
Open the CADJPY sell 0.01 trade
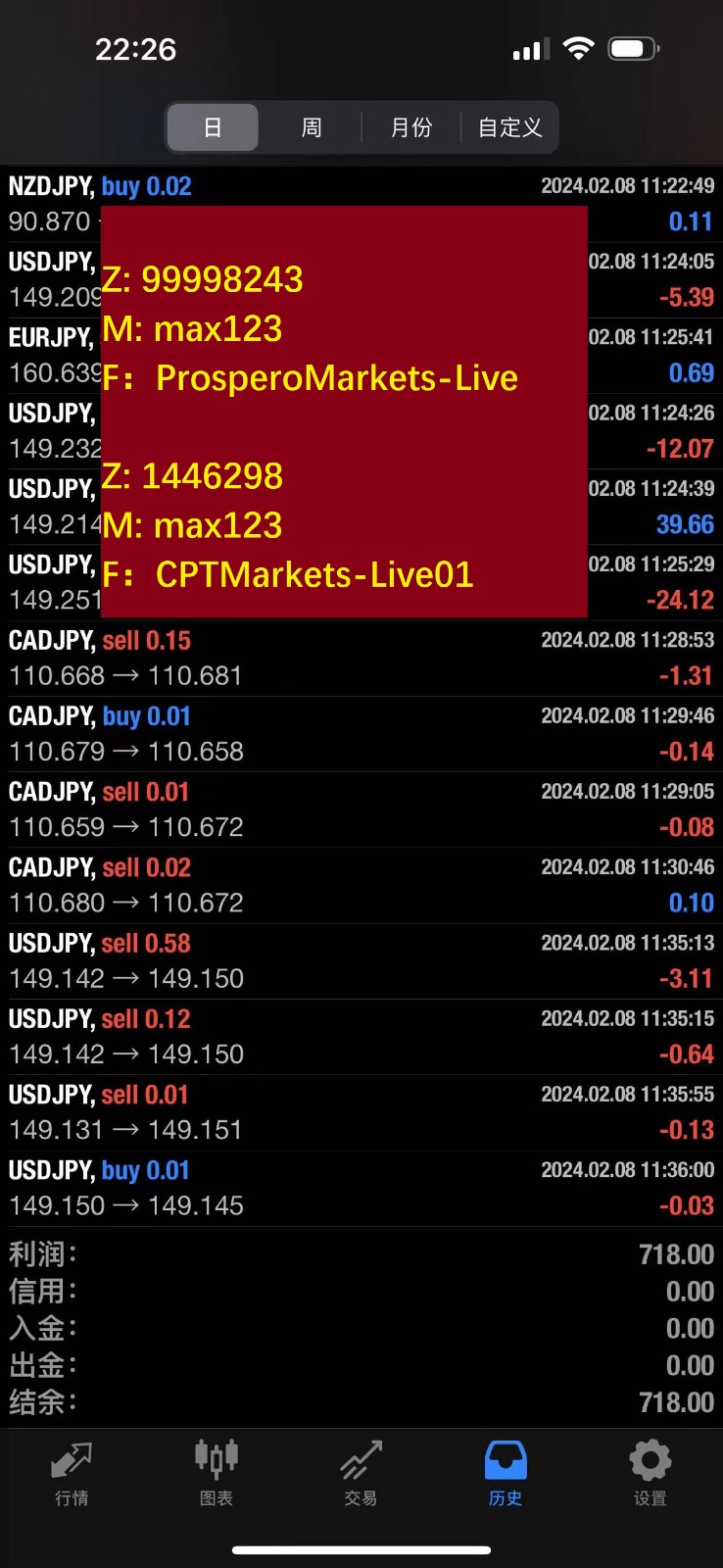pyautogui.click(x=361, y=809)
